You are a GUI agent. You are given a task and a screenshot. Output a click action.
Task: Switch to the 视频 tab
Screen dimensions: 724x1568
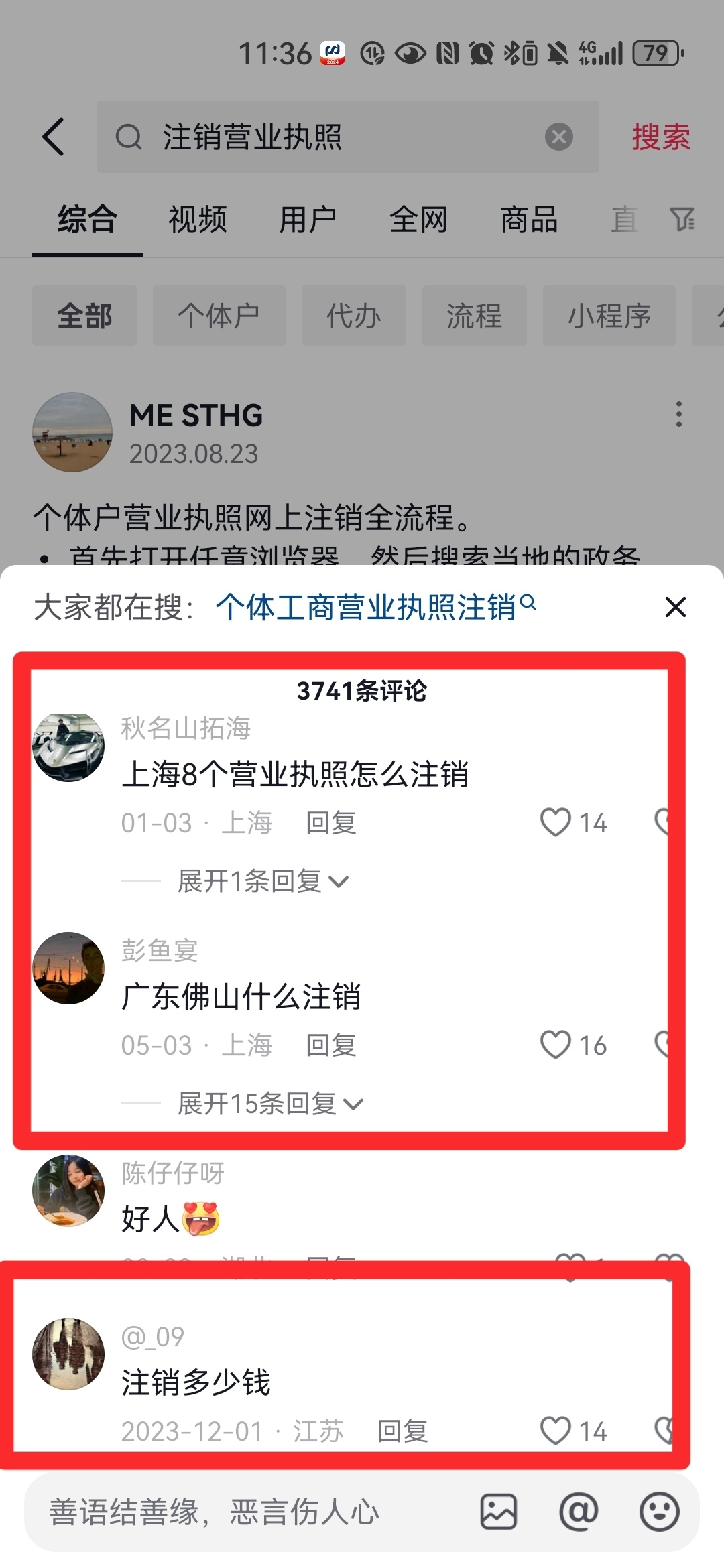coord(198,220)
